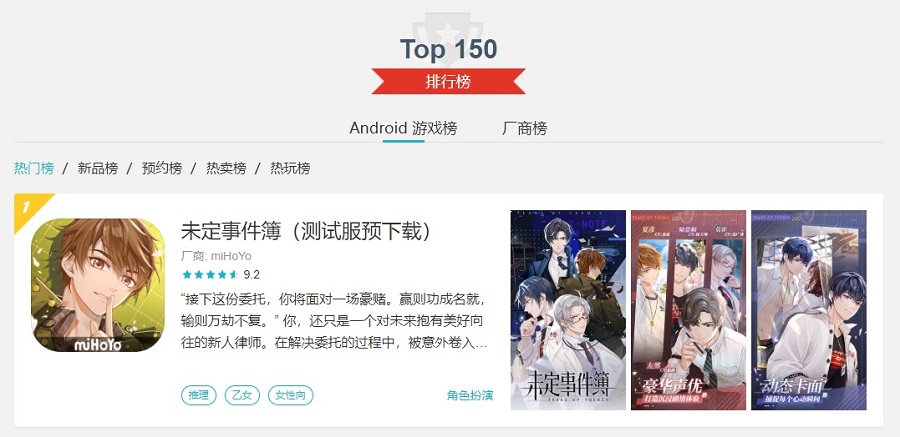Select the 热门榜 ranking filter

click(x=34, y=168)
